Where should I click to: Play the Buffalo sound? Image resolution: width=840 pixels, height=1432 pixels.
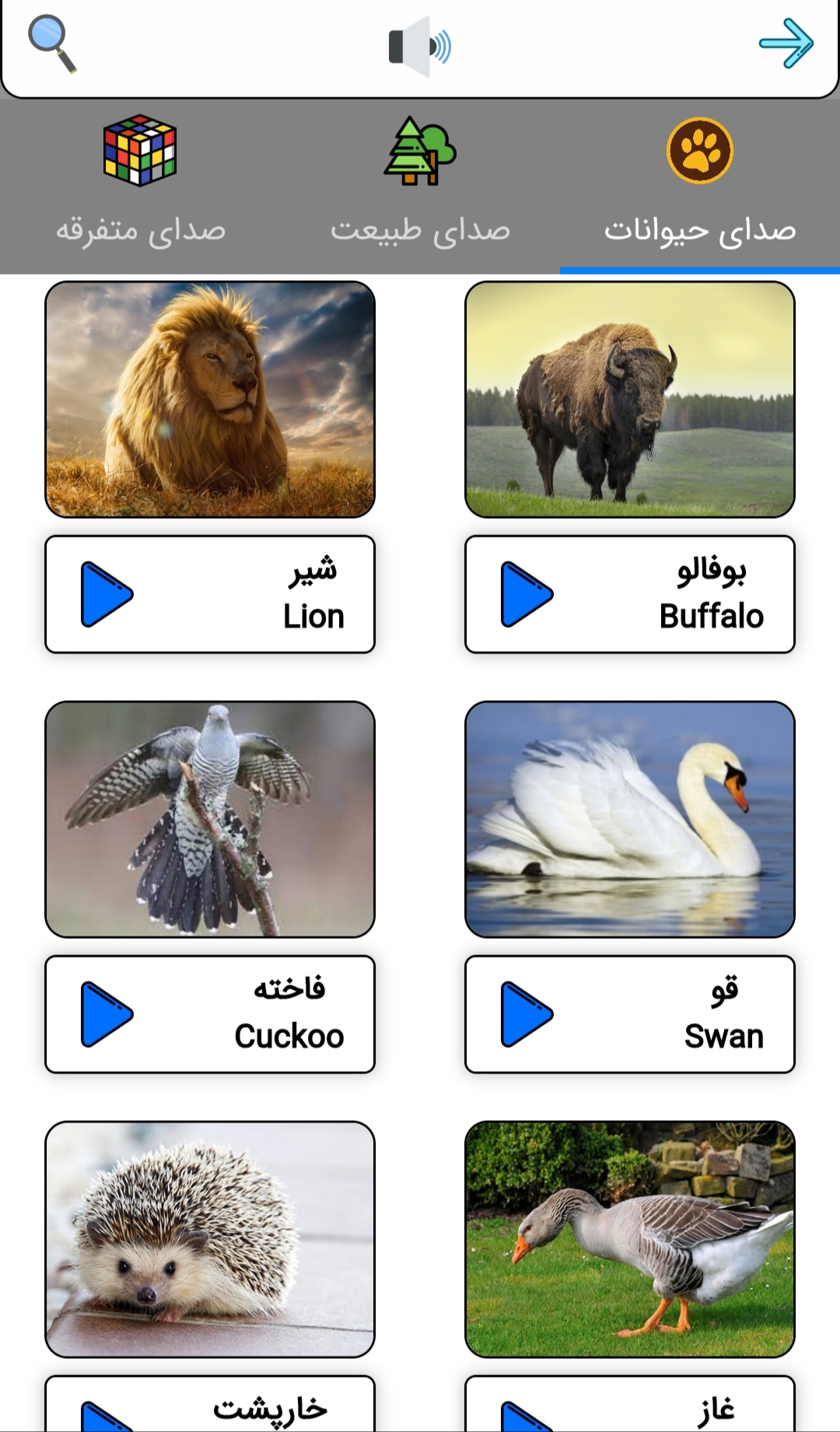click(527, 594)
